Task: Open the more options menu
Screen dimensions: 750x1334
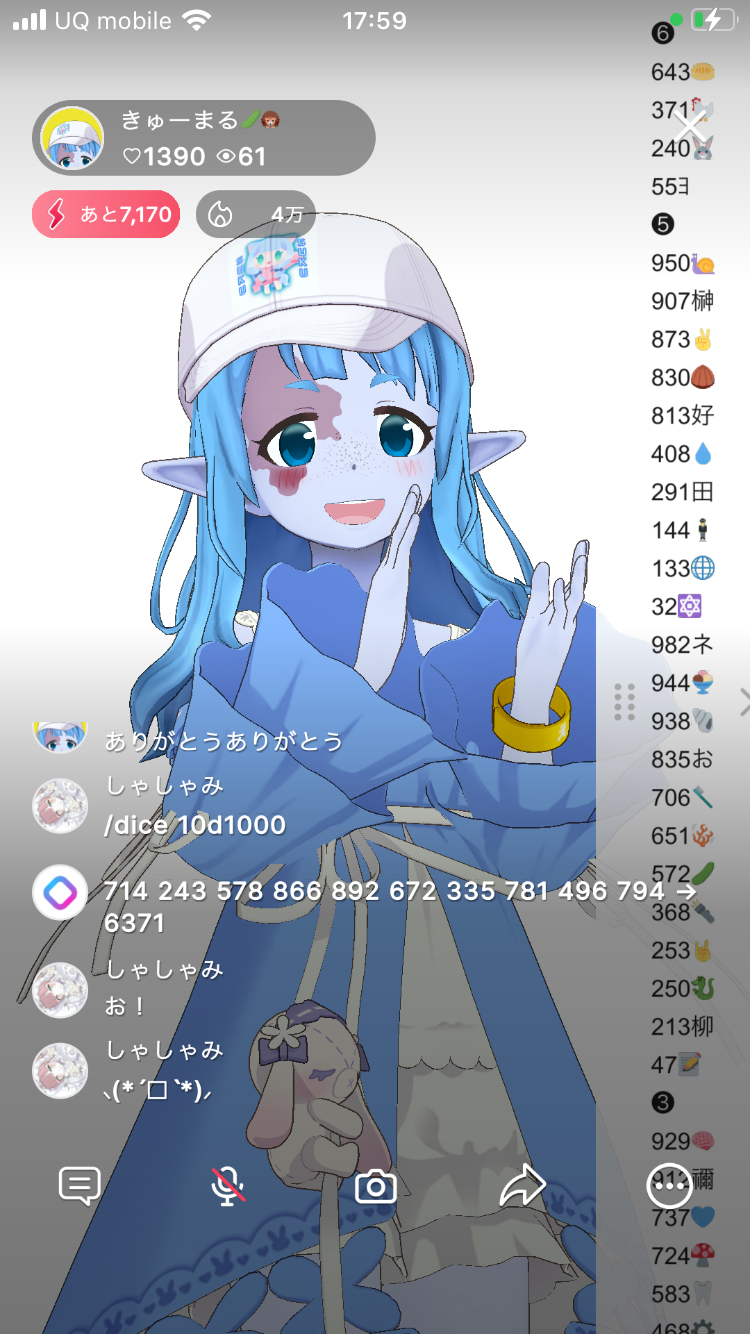Action: point(669,1186)
